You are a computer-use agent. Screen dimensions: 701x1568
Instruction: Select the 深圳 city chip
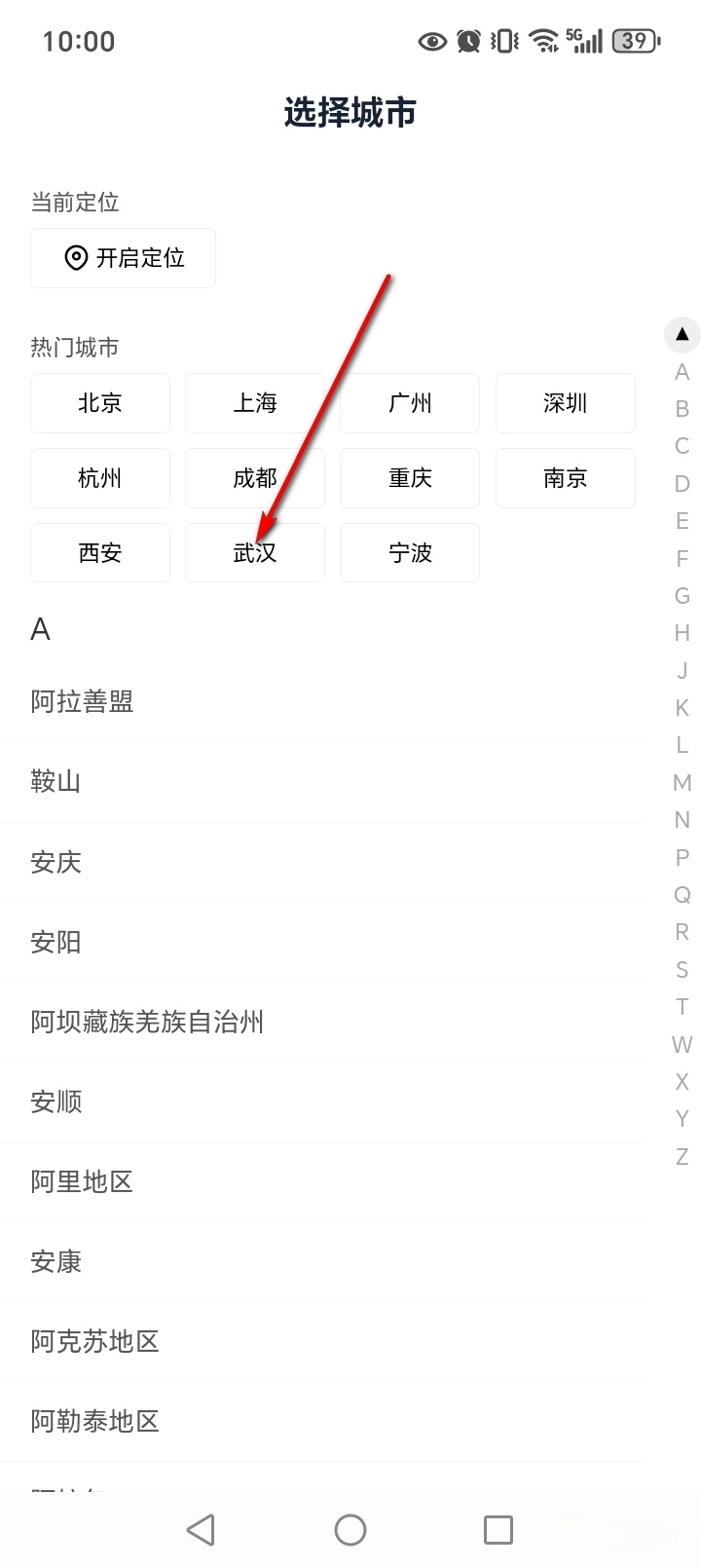[x=565, y=403]
